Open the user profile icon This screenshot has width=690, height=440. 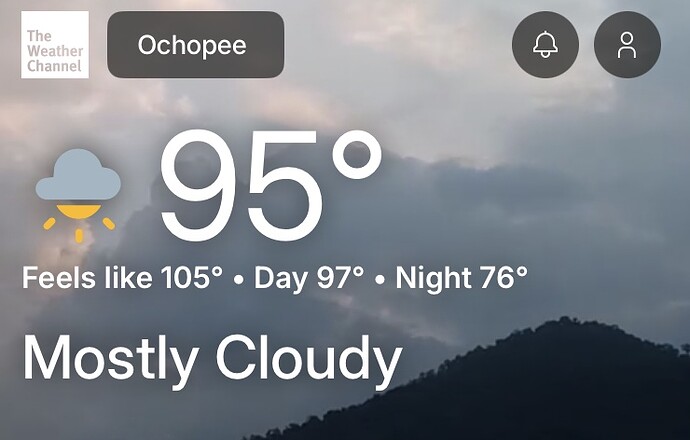(x=627, y=45)
